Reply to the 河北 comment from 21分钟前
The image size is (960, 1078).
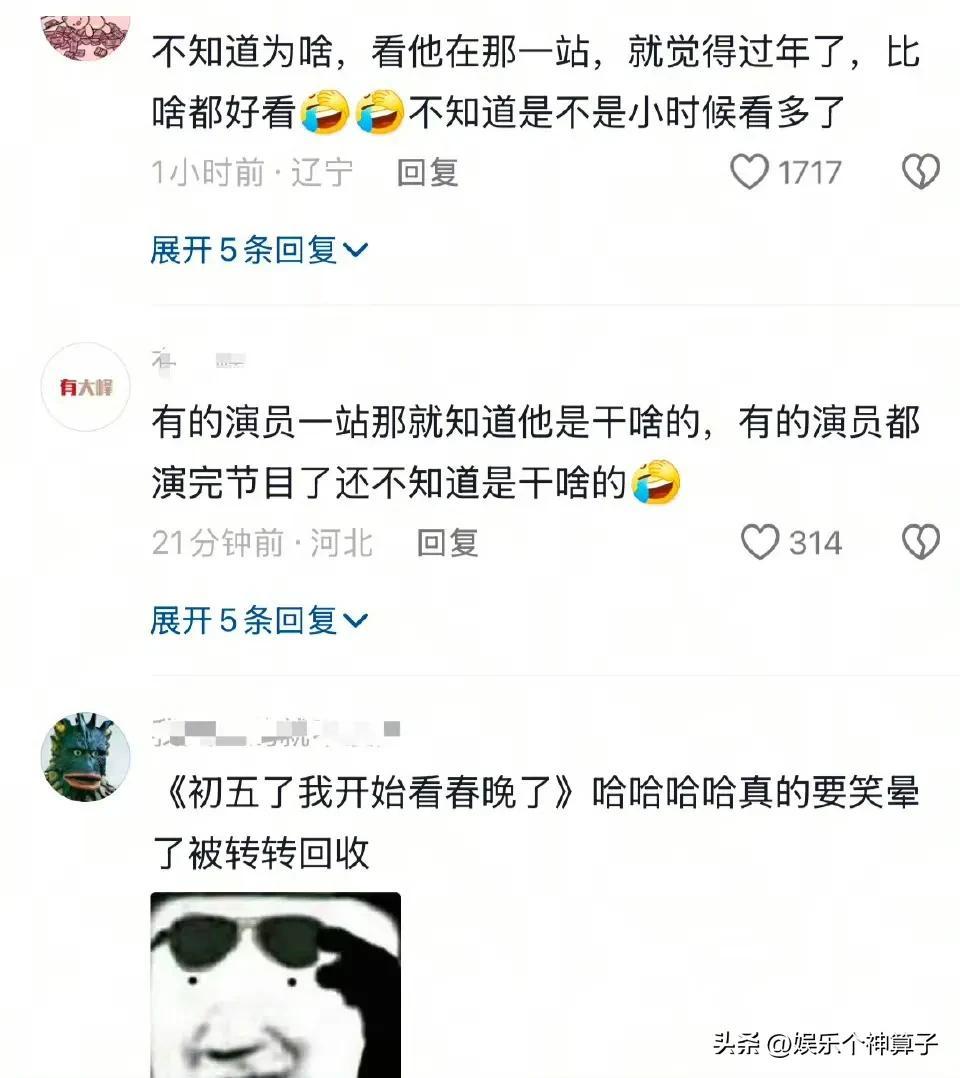coord(447,543)
